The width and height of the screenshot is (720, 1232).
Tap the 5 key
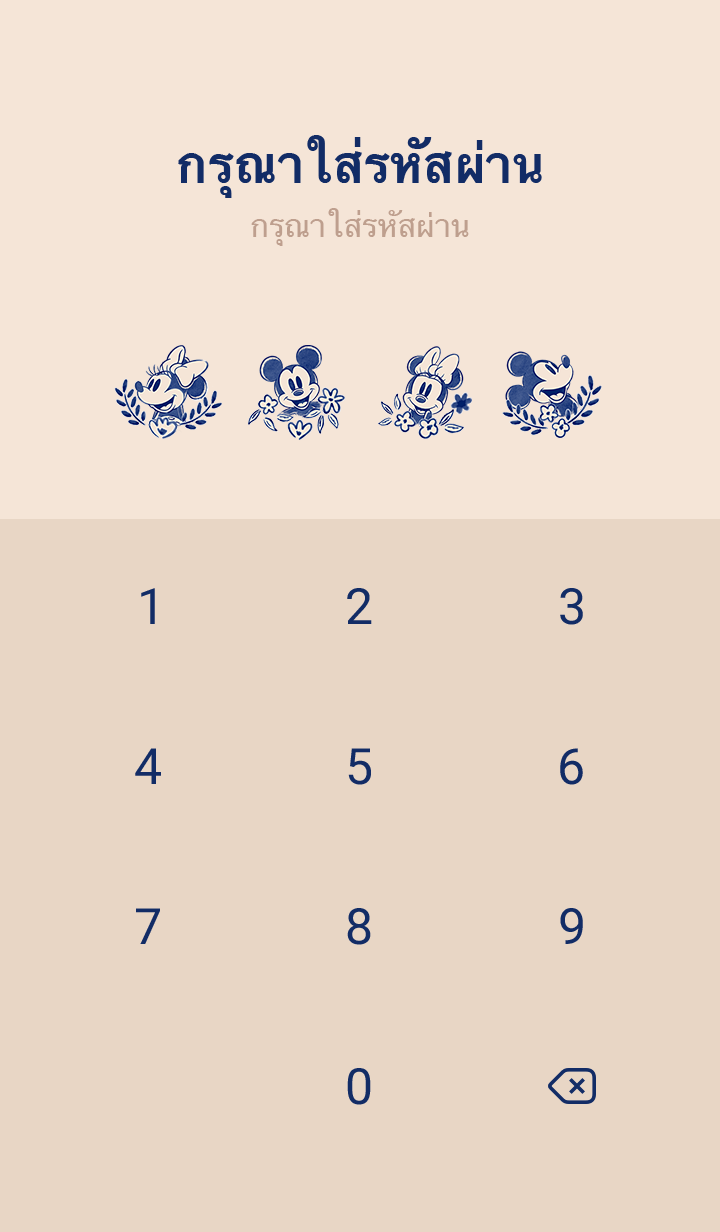pyautogui.click(x=359, y=767)
